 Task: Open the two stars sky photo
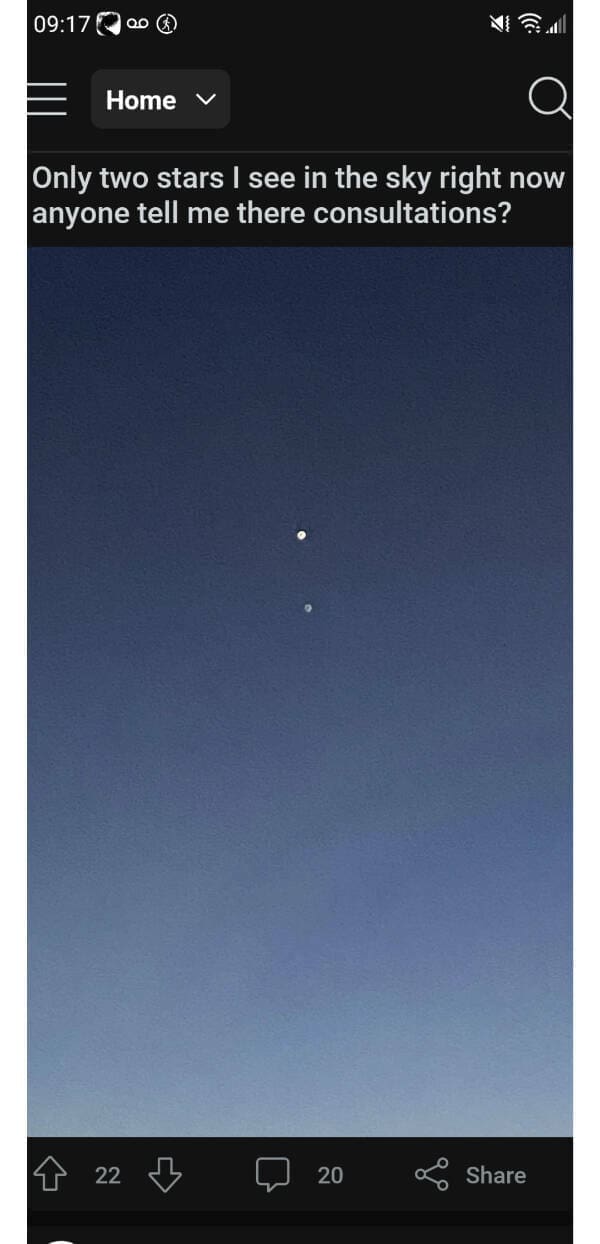coord(300,690)
